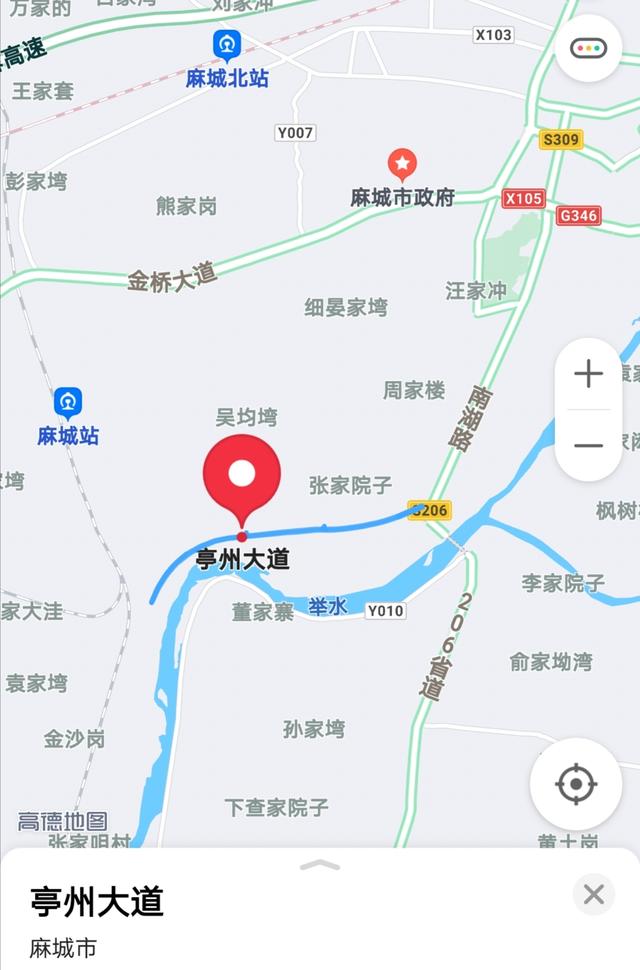Tap the red pin at 亭州大道

coord(242,478)
